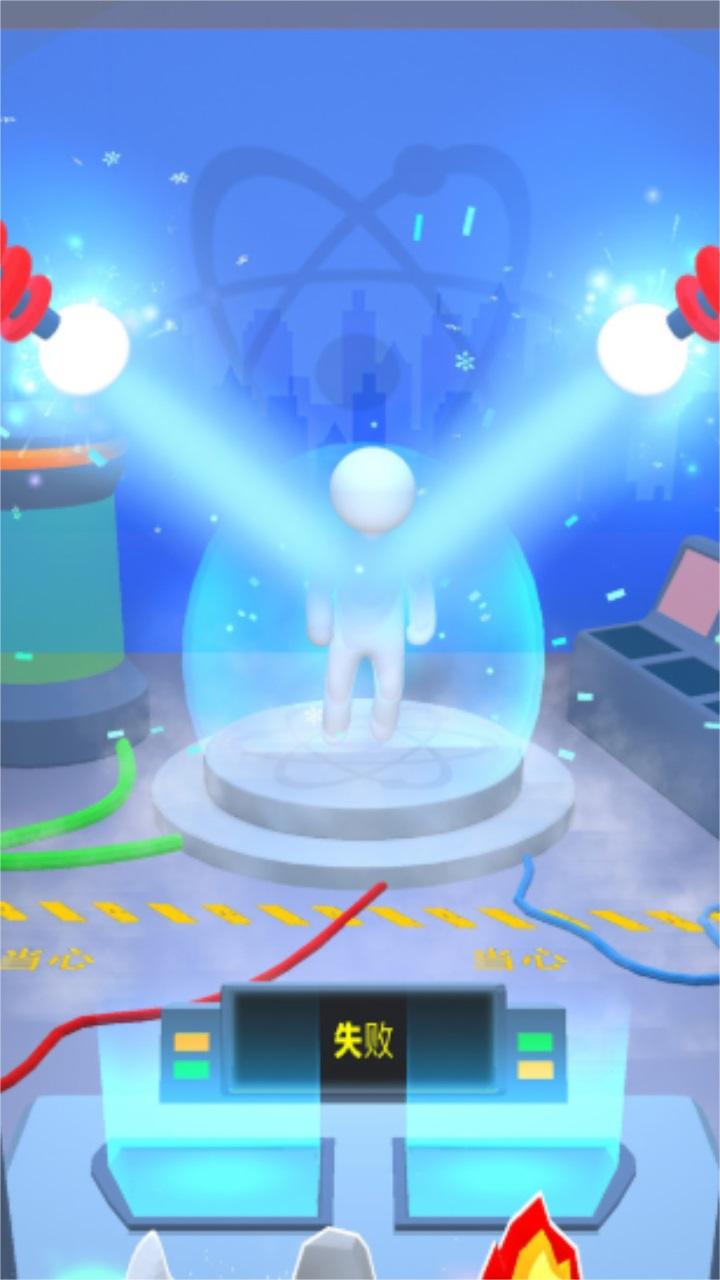Image resolution: width=720 pixels, height=1280 pixels.
Task: Select the gray stone element
Action: [335, 1256]
